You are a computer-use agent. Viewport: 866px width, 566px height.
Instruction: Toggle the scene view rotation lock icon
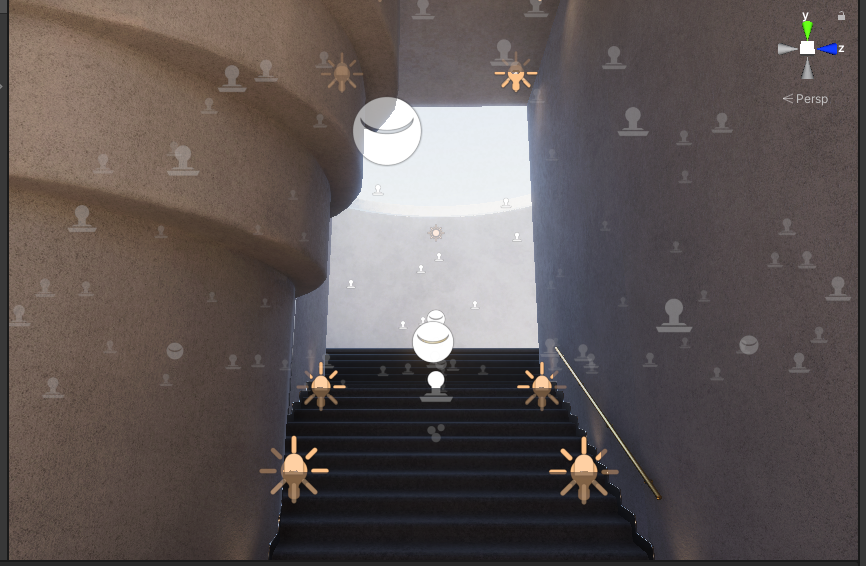[x=841, y=15]
